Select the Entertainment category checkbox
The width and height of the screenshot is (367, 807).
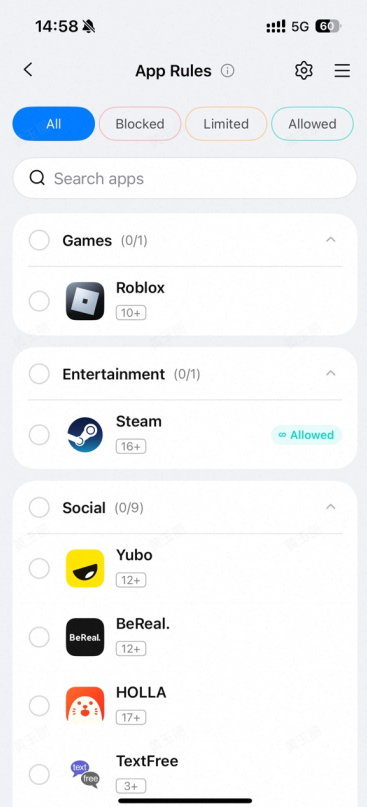coord(39,374)
